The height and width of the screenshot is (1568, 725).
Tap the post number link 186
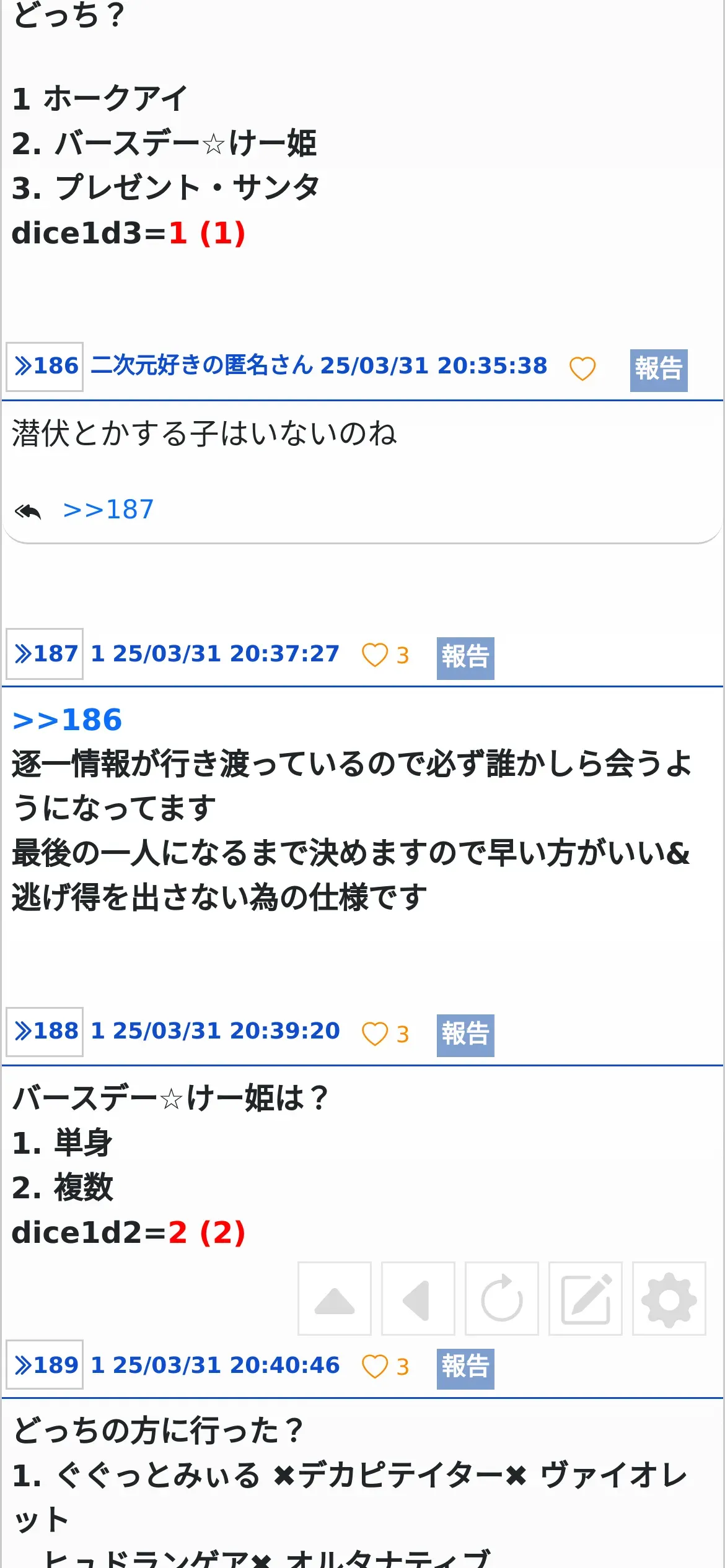tap(45, 367)
